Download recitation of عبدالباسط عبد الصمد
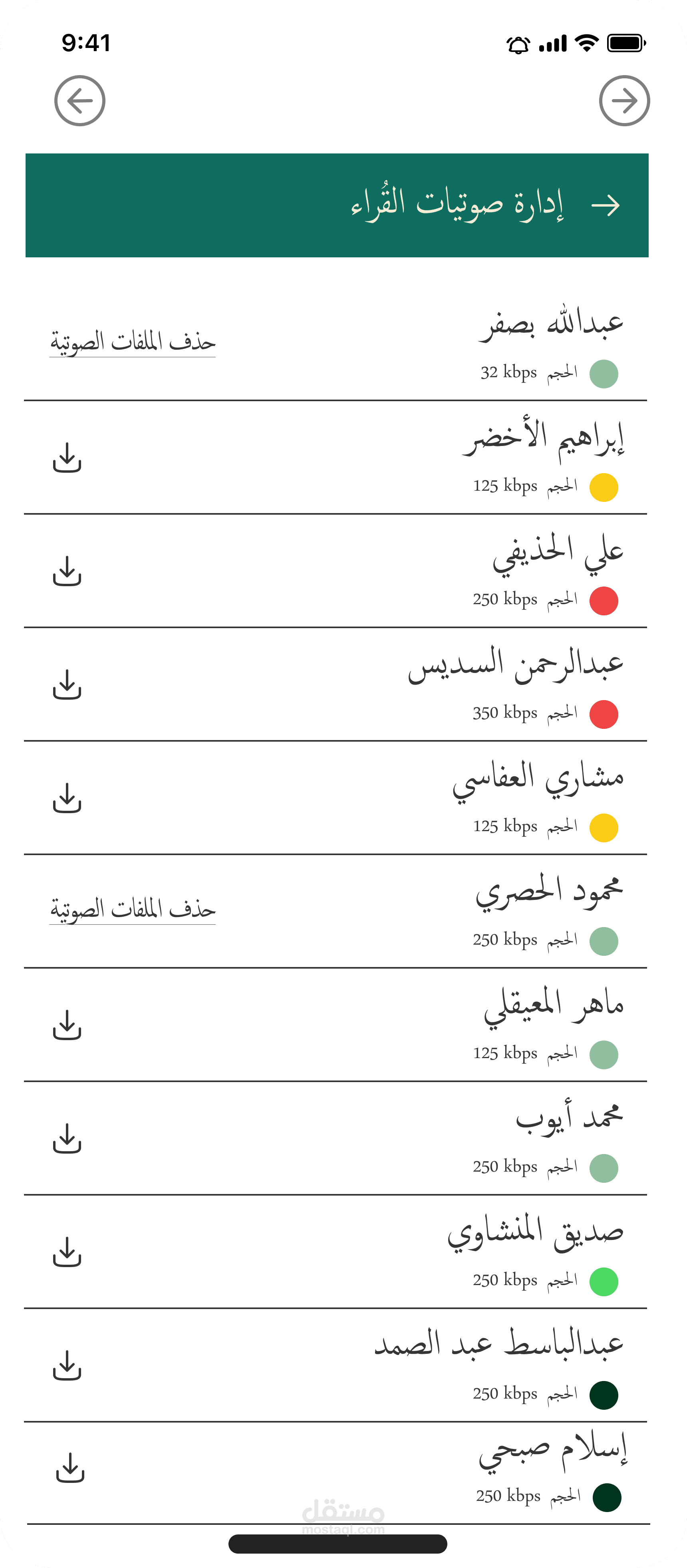 pyautogui.click(x=67, y=1365)
